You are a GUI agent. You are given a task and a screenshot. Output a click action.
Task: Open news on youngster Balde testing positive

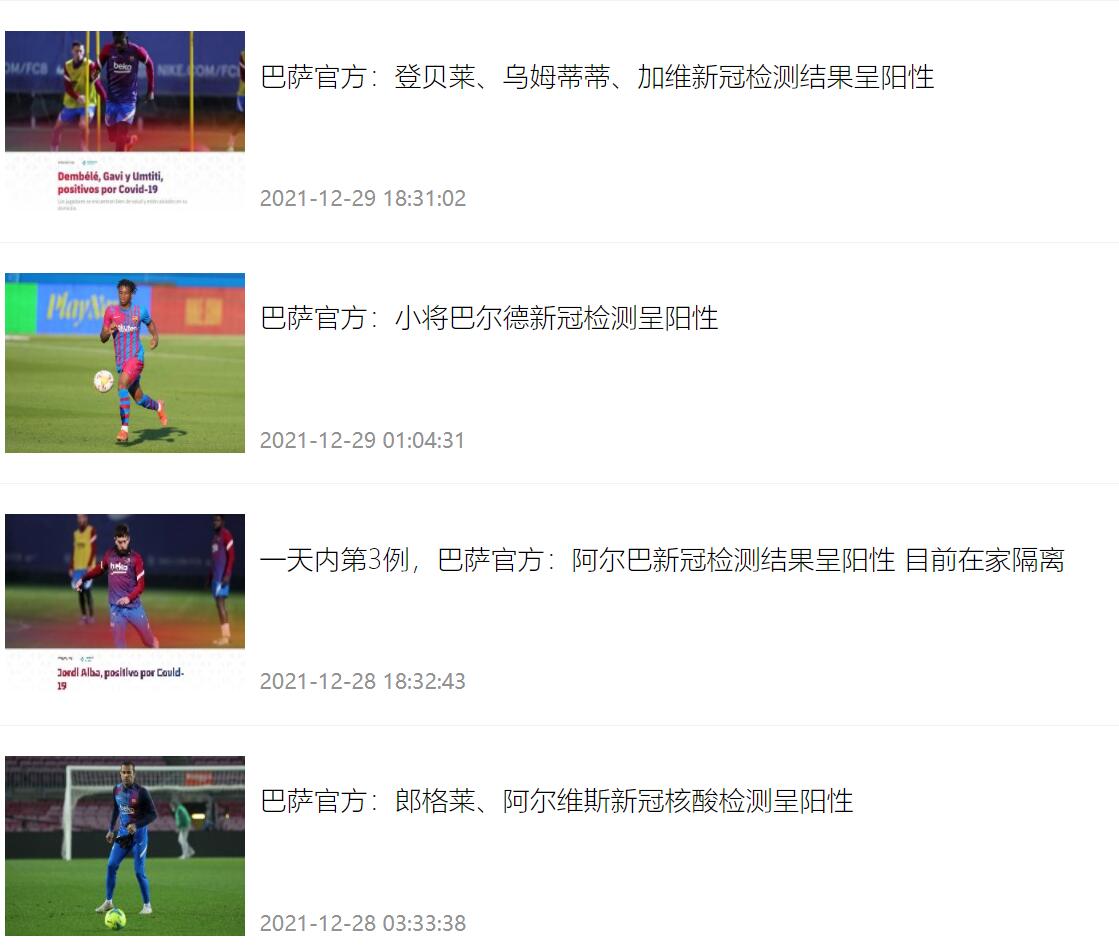tap(489, 319)
